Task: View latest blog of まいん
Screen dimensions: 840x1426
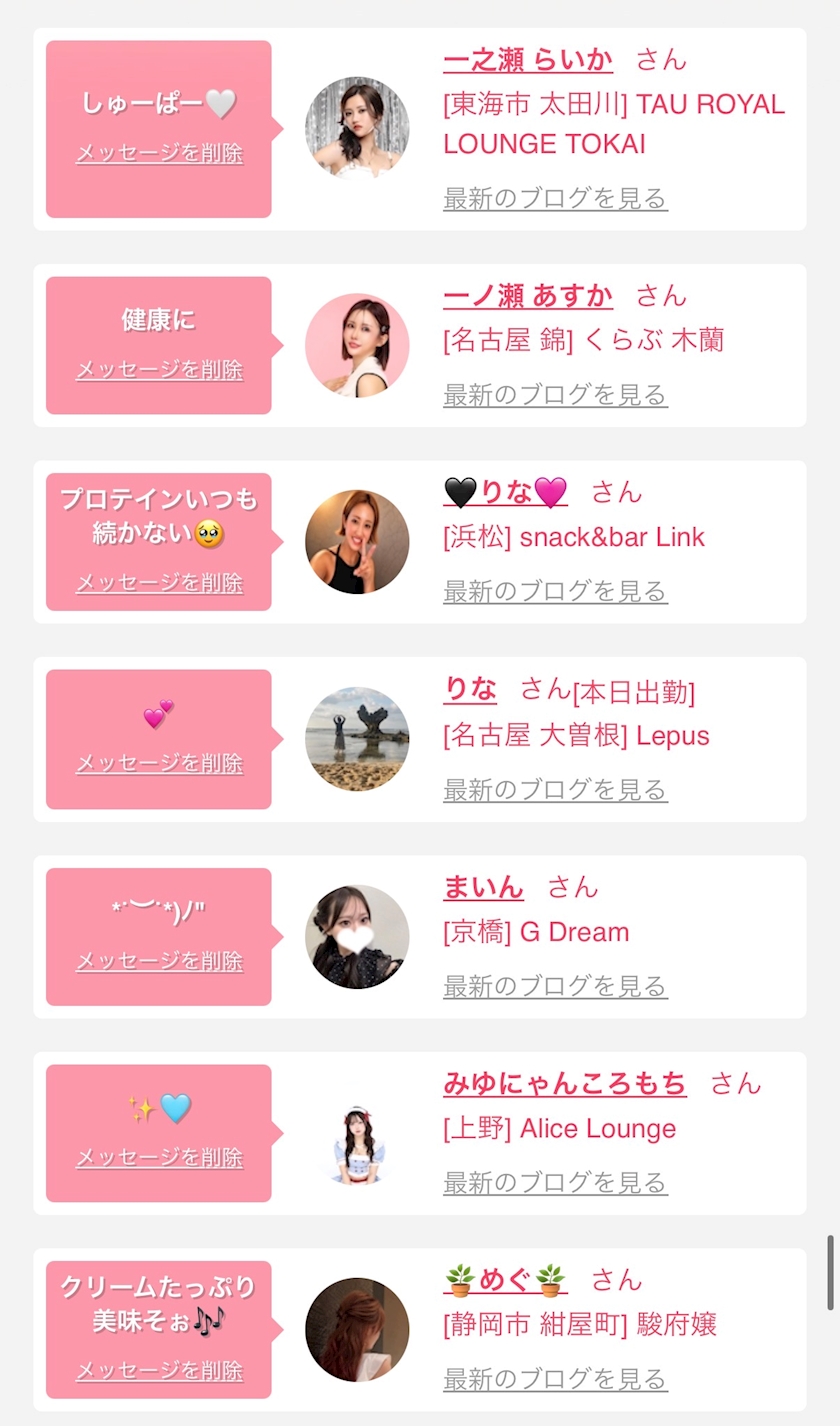Action: click(555, 986)
